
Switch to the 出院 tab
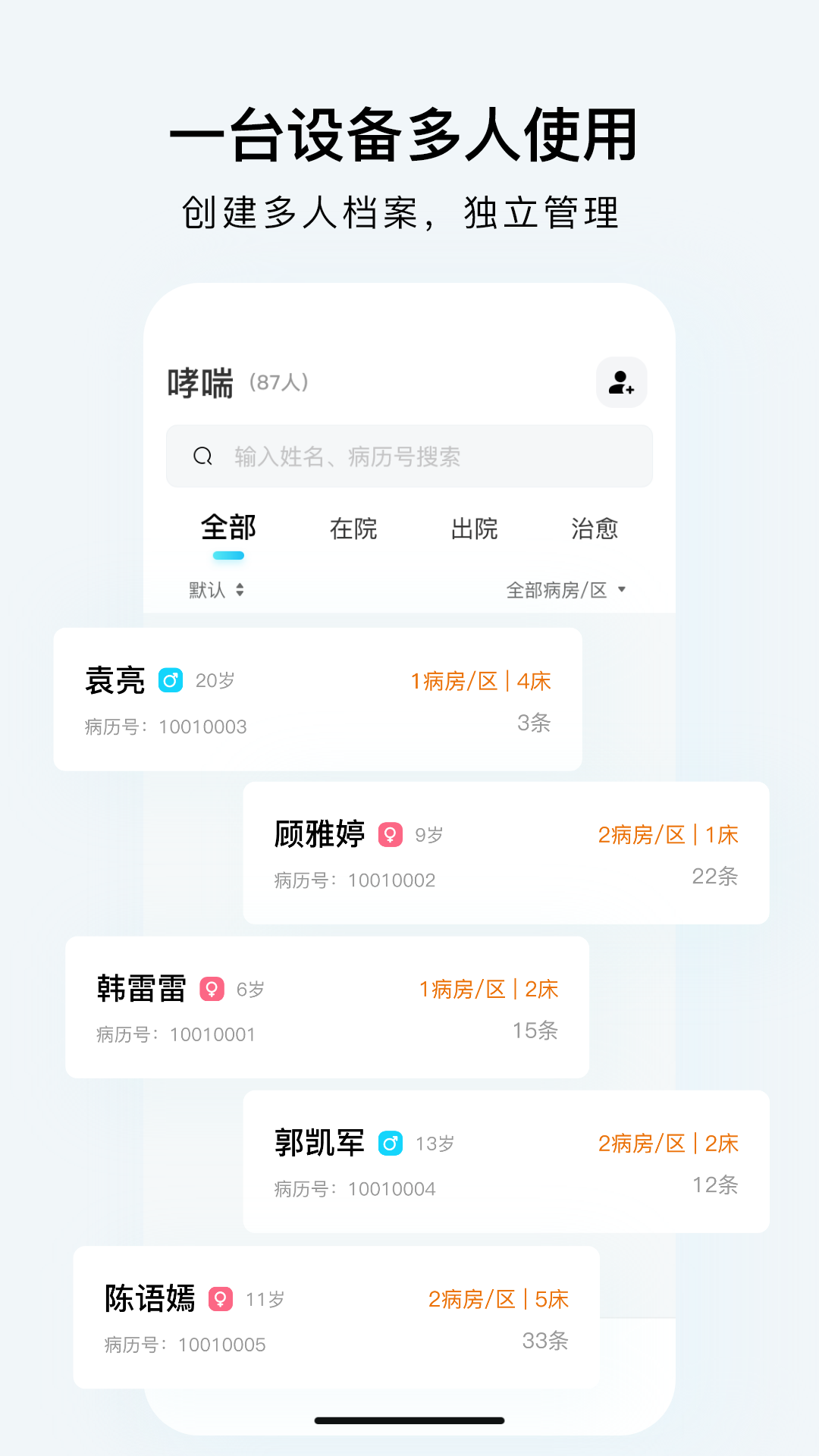(475, 529)
